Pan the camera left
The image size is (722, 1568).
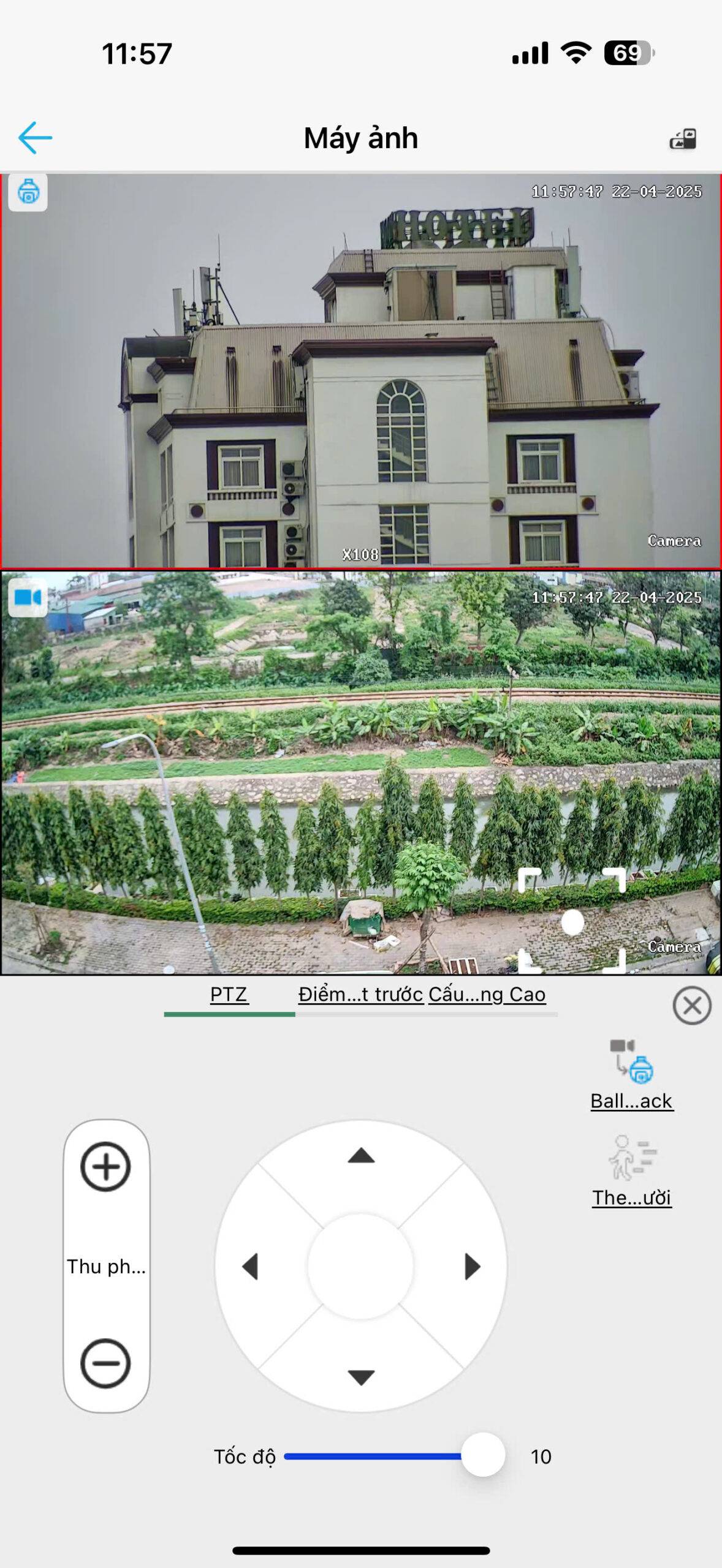(x=250, y=1267)
